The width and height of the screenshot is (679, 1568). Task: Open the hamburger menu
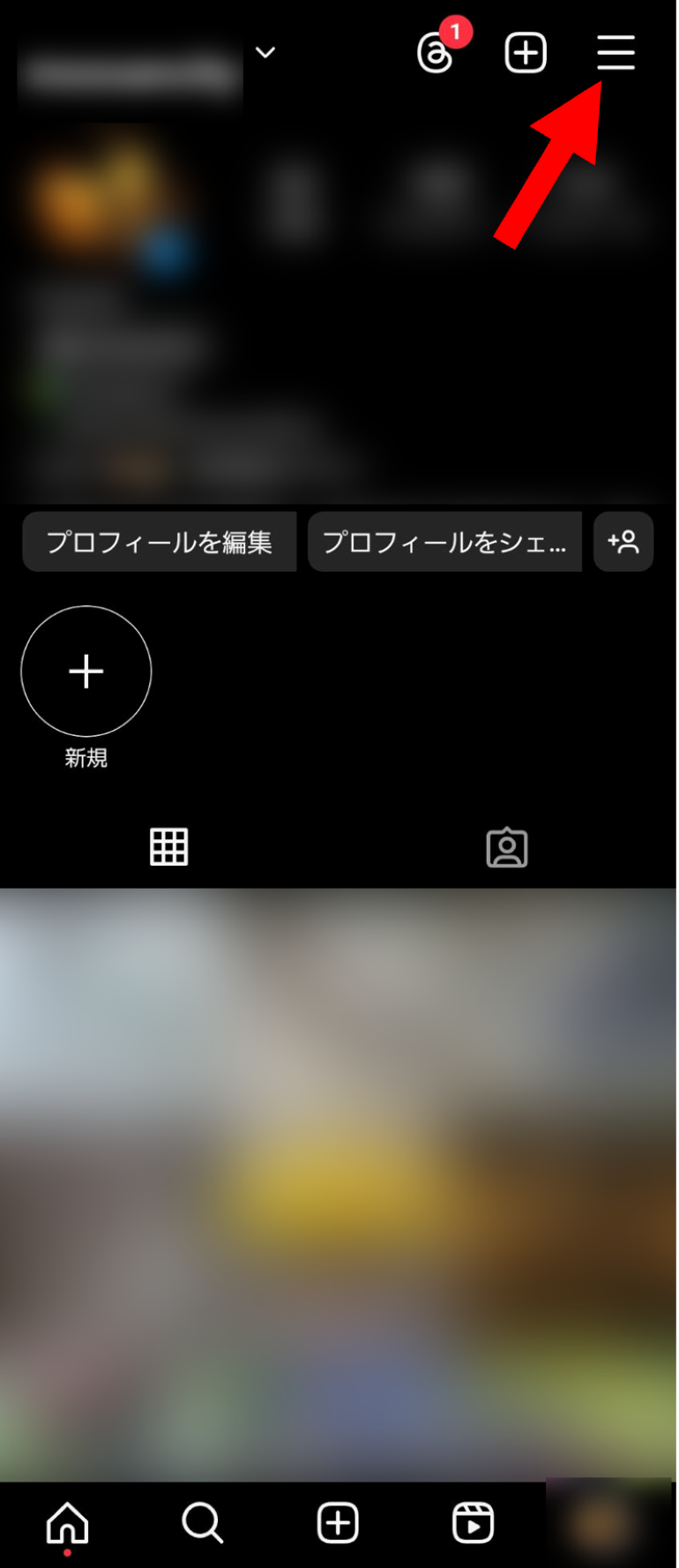tap(616, 53)
